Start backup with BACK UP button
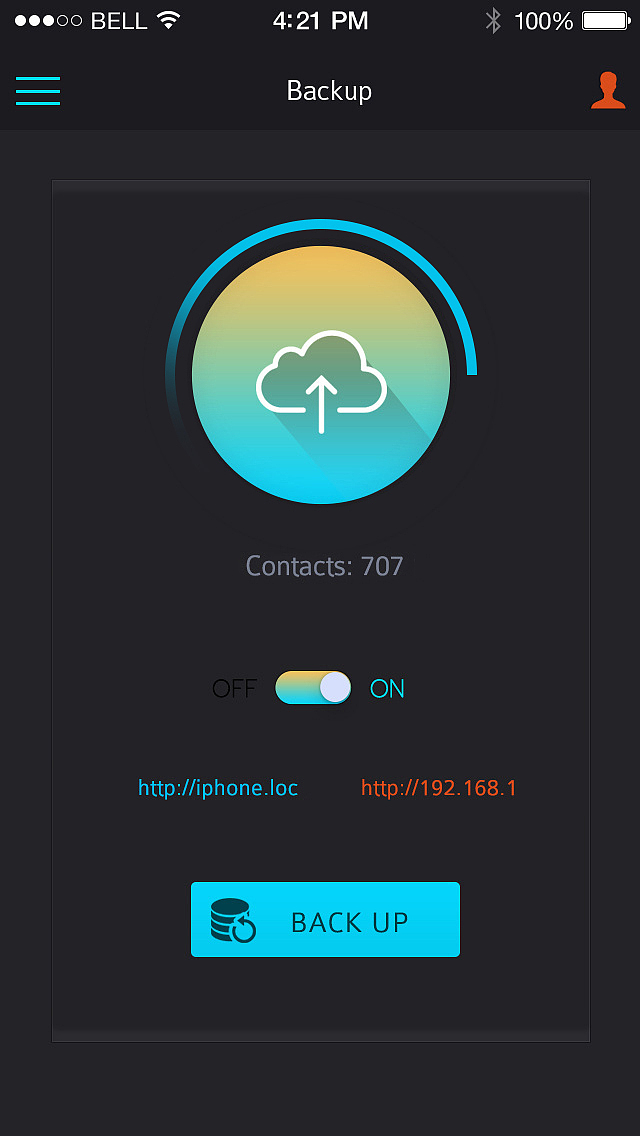This screenshot has height=1136, width=640. click(325, 920)
